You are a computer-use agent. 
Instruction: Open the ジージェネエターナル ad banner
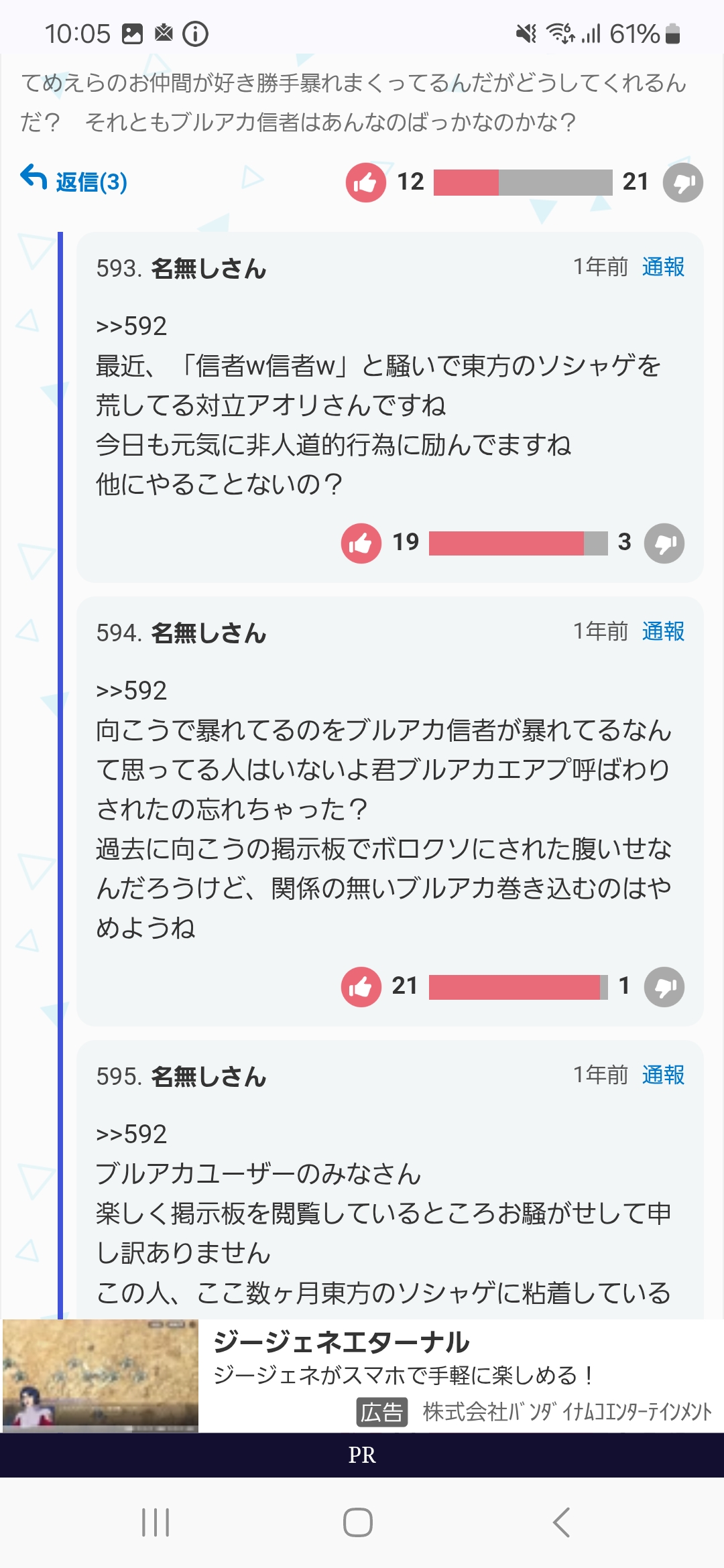point(362,1376)
